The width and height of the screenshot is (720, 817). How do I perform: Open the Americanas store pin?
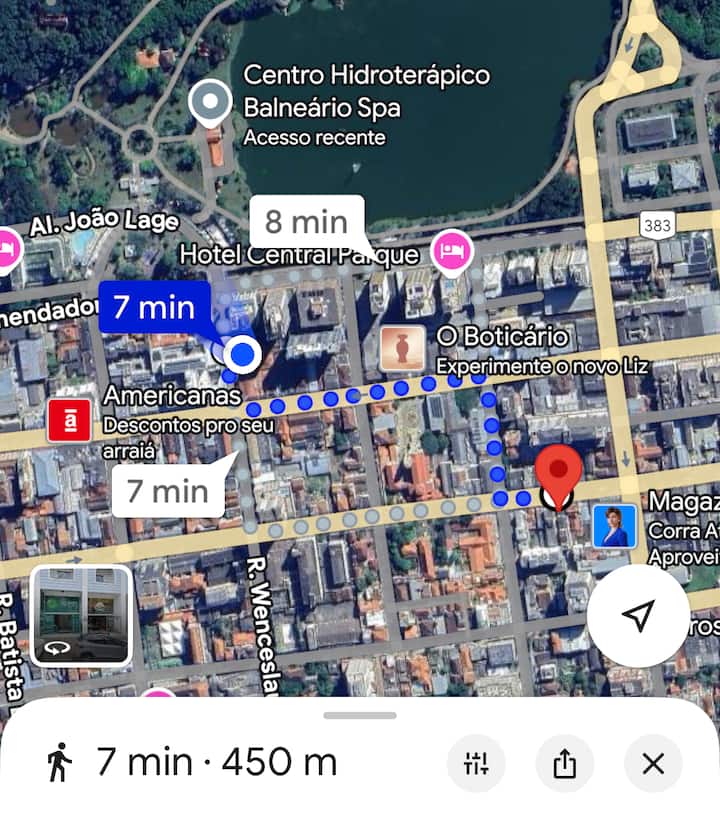coord(69,421)
